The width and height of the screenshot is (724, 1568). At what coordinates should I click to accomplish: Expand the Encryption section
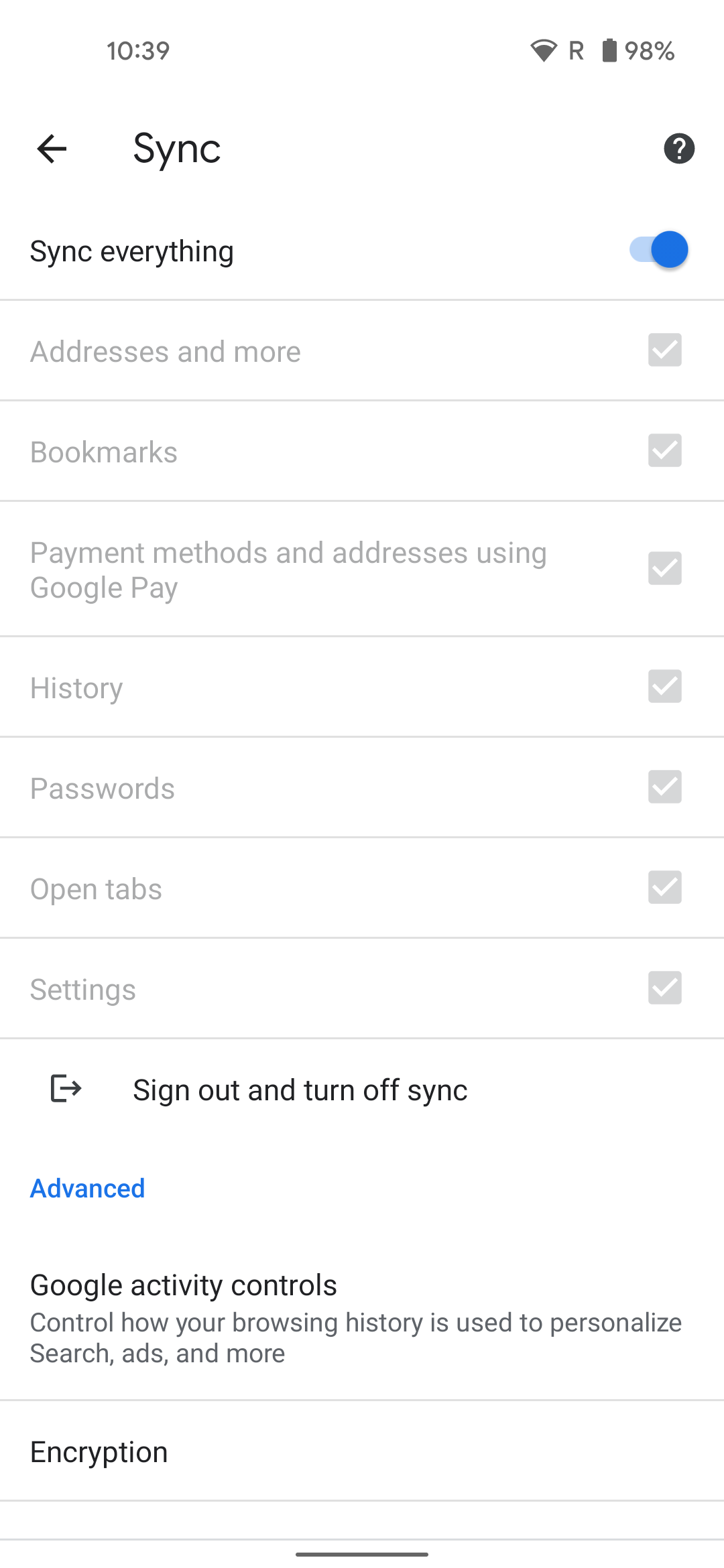(362, 1451)
